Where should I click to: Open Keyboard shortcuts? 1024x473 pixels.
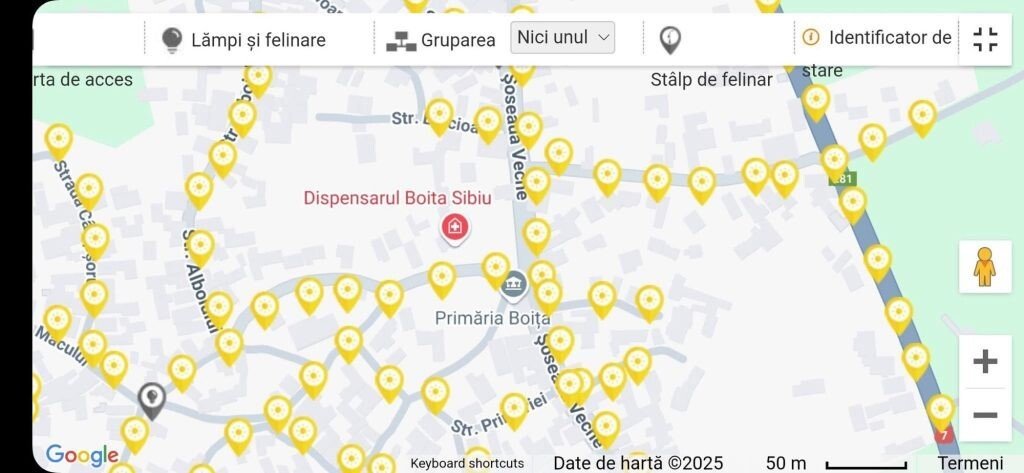(467, 463)
